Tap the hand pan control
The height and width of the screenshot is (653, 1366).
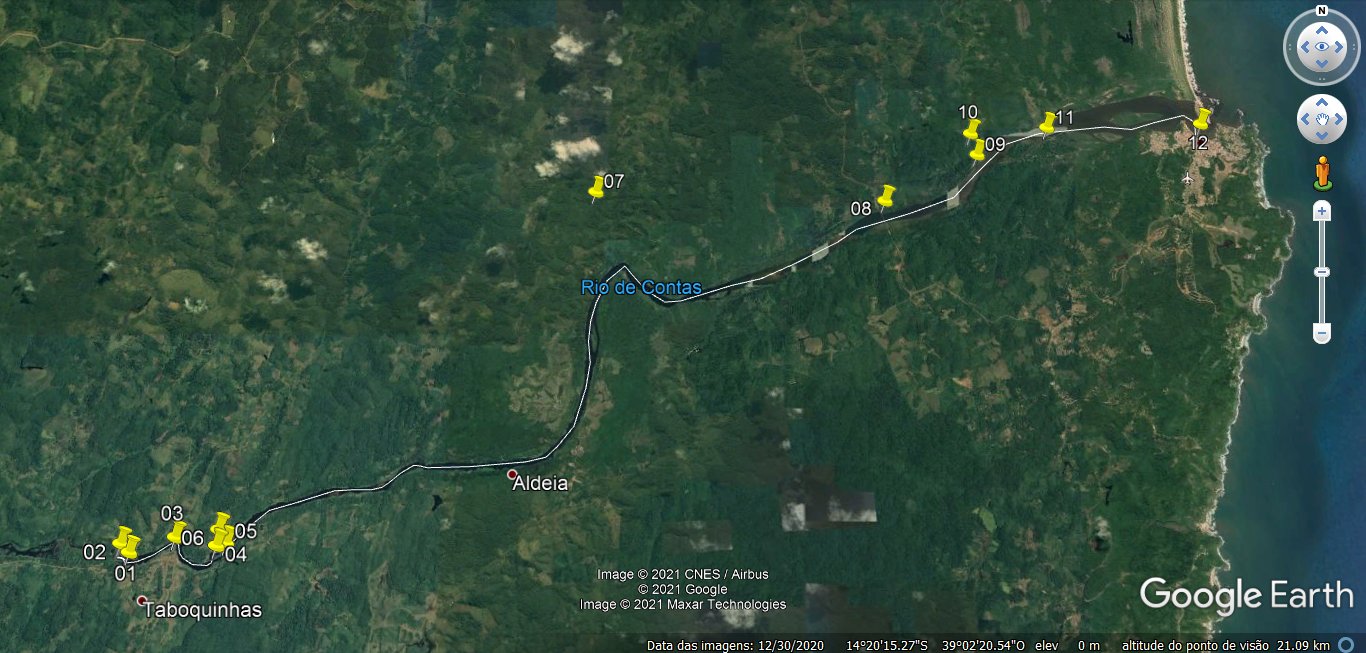1322,120
